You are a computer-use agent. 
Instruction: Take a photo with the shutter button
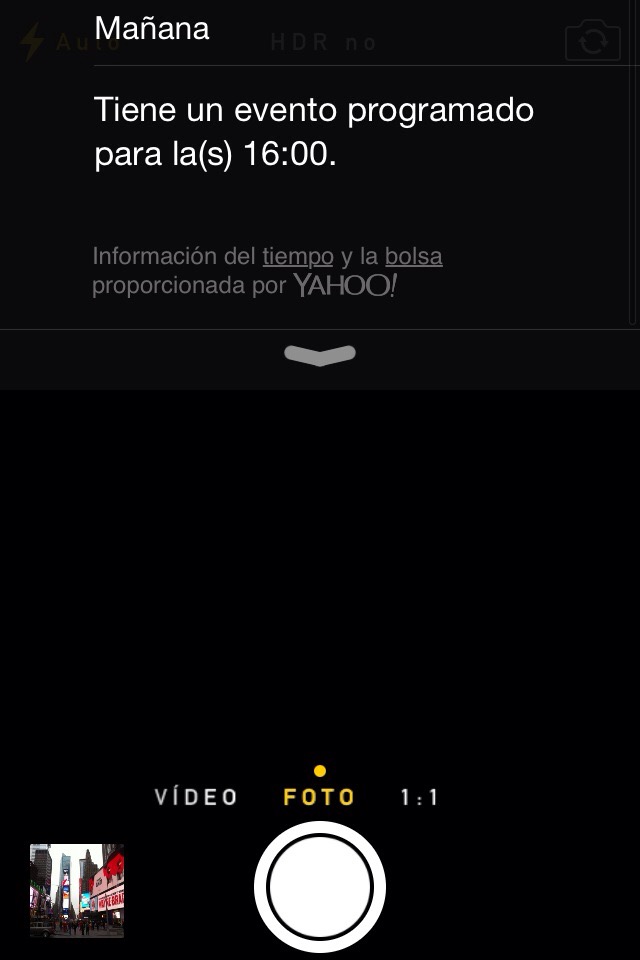coord(320,887)
